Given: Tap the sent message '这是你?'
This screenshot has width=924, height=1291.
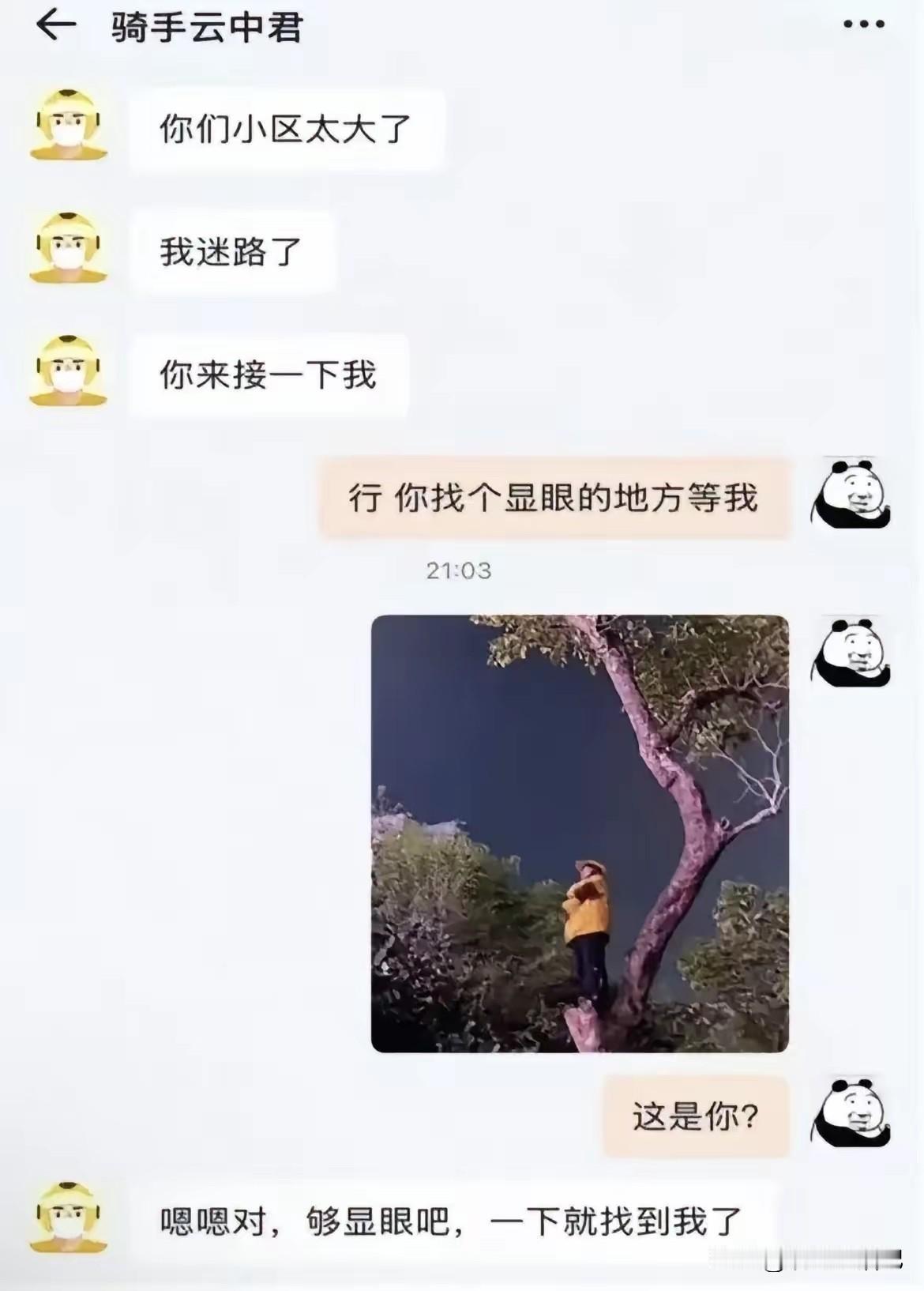Looking at the screenshot, I should coord(695,1114).
